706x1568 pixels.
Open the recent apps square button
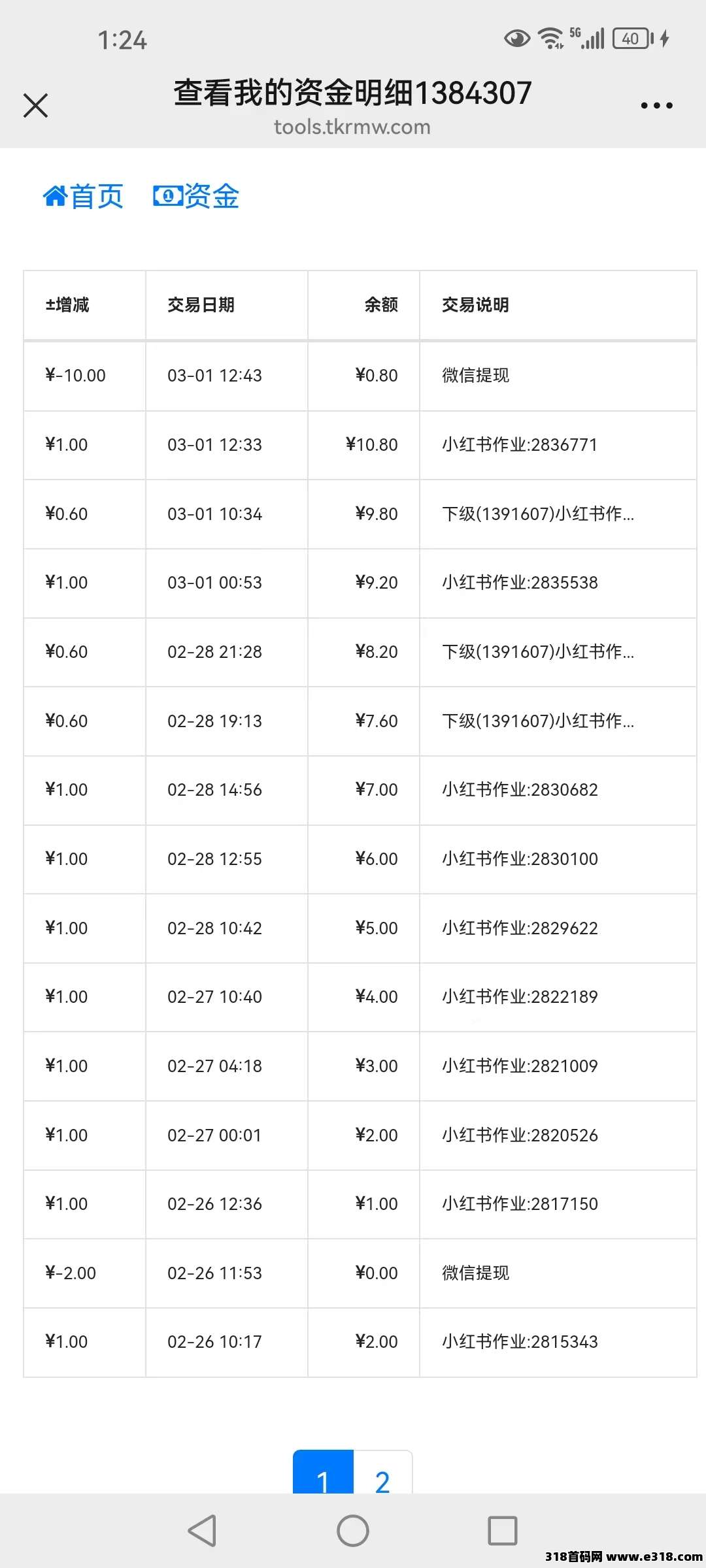(503, 1530)
